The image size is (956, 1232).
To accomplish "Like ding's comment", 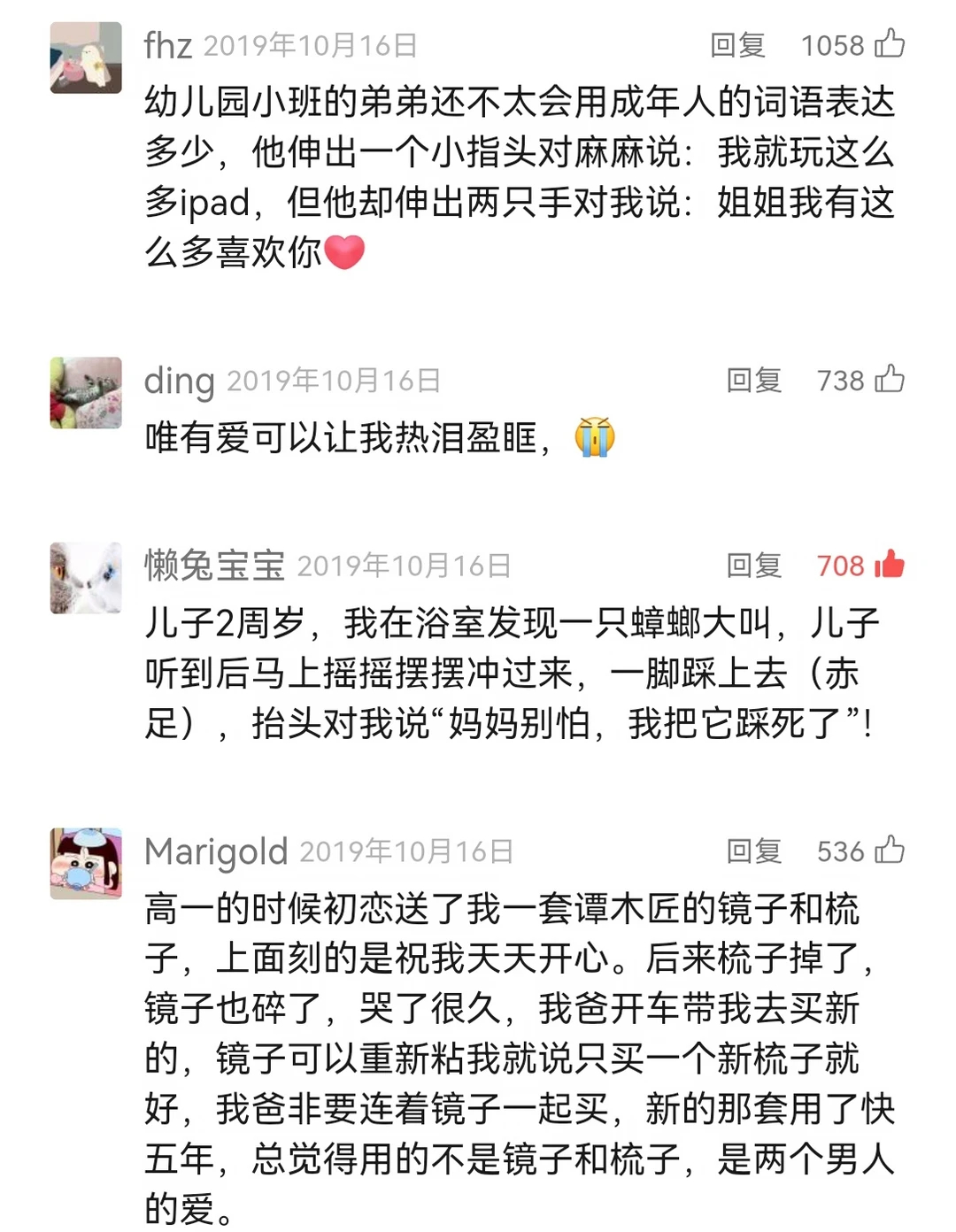I will tap(890, 379).
